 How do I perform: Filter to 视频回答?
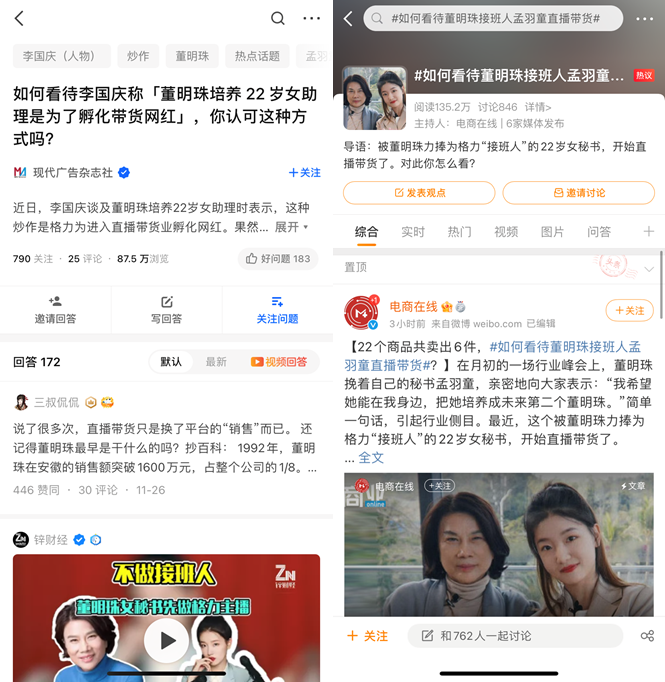(279, 362)
